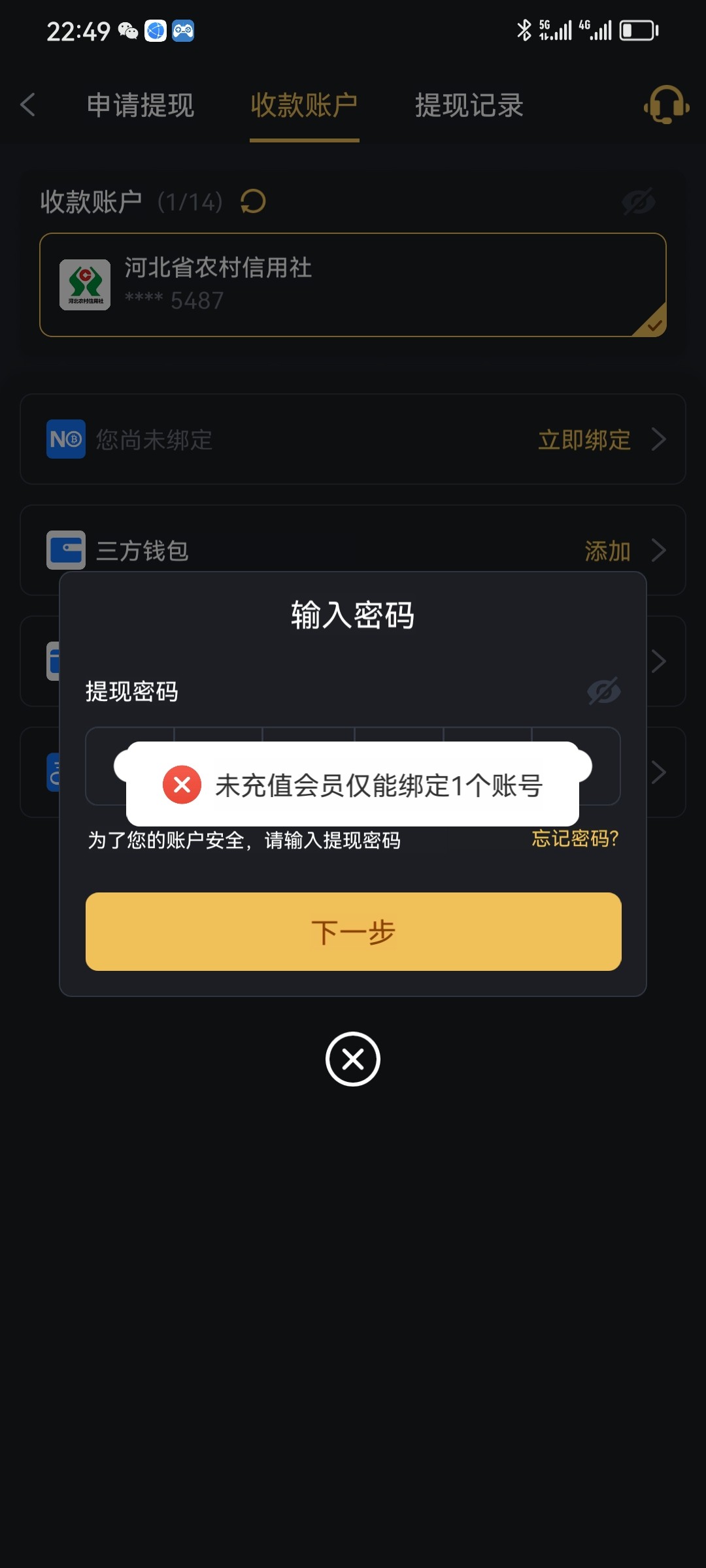Close the 输入密码 dialog

tap(353, 1059)
